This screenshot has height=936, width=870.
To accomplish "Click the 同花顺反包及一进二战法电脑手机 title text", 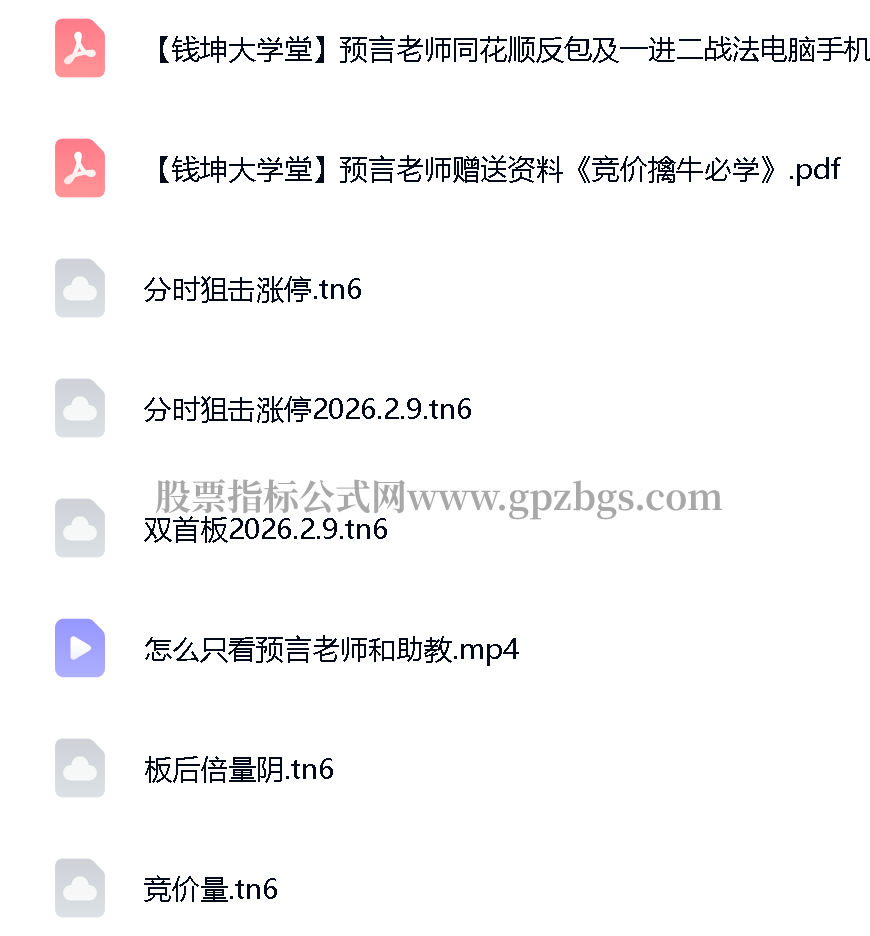I will tap(500, 49).
